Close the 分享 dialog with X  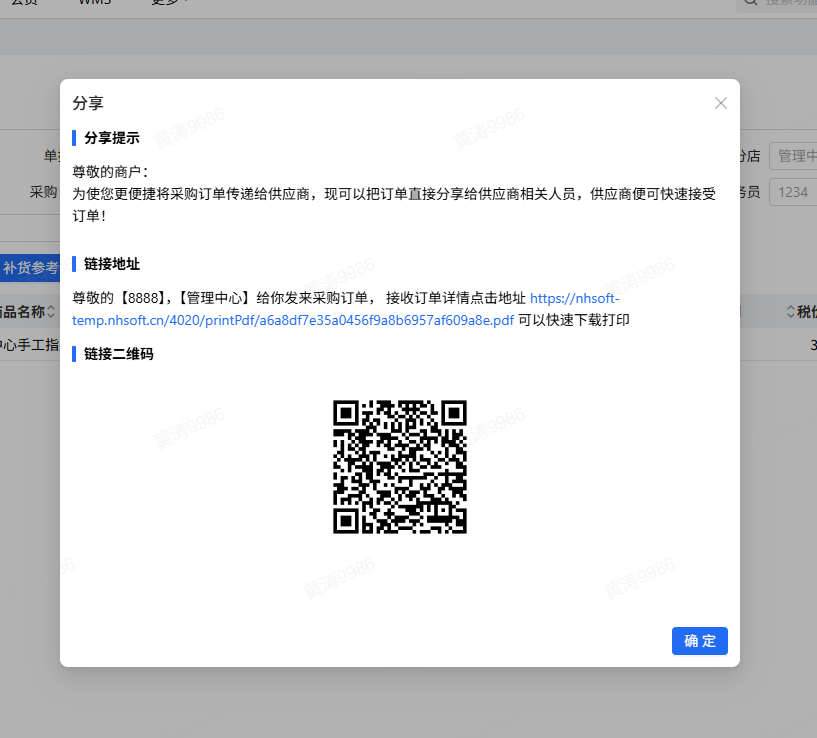721,103
